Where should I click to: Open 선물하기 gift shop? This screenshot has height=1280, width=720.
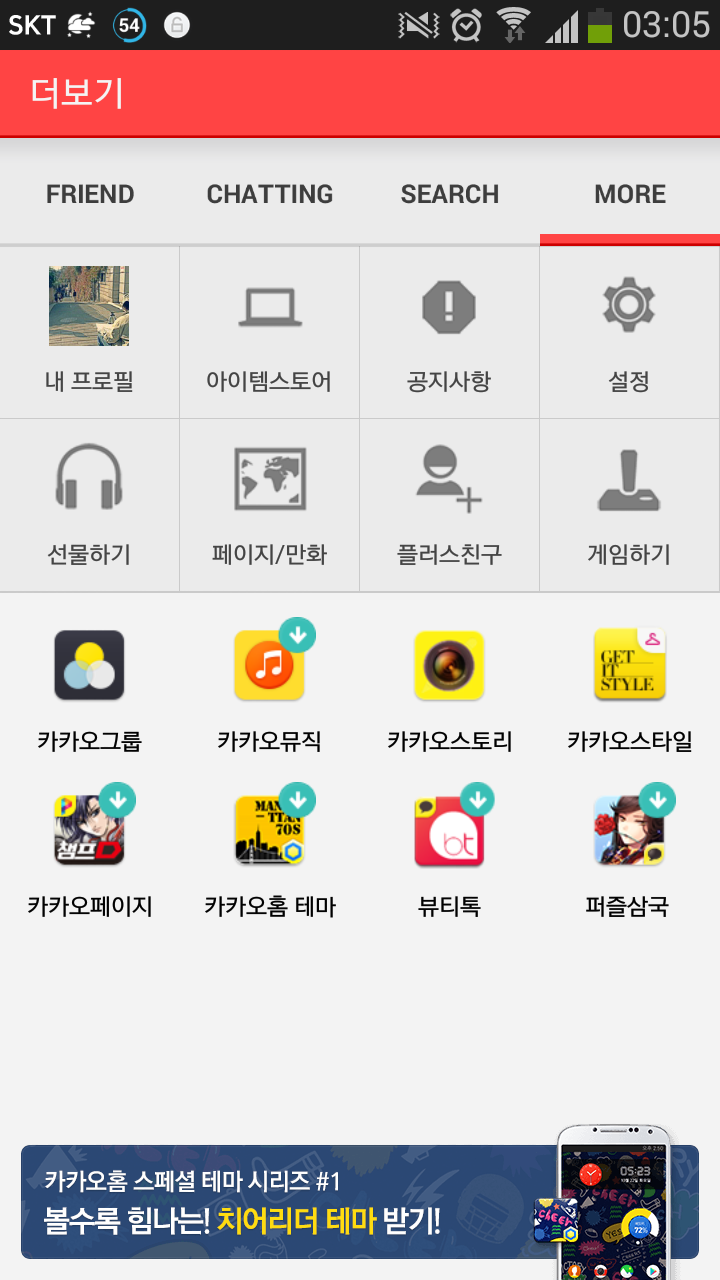pos(90,505)
